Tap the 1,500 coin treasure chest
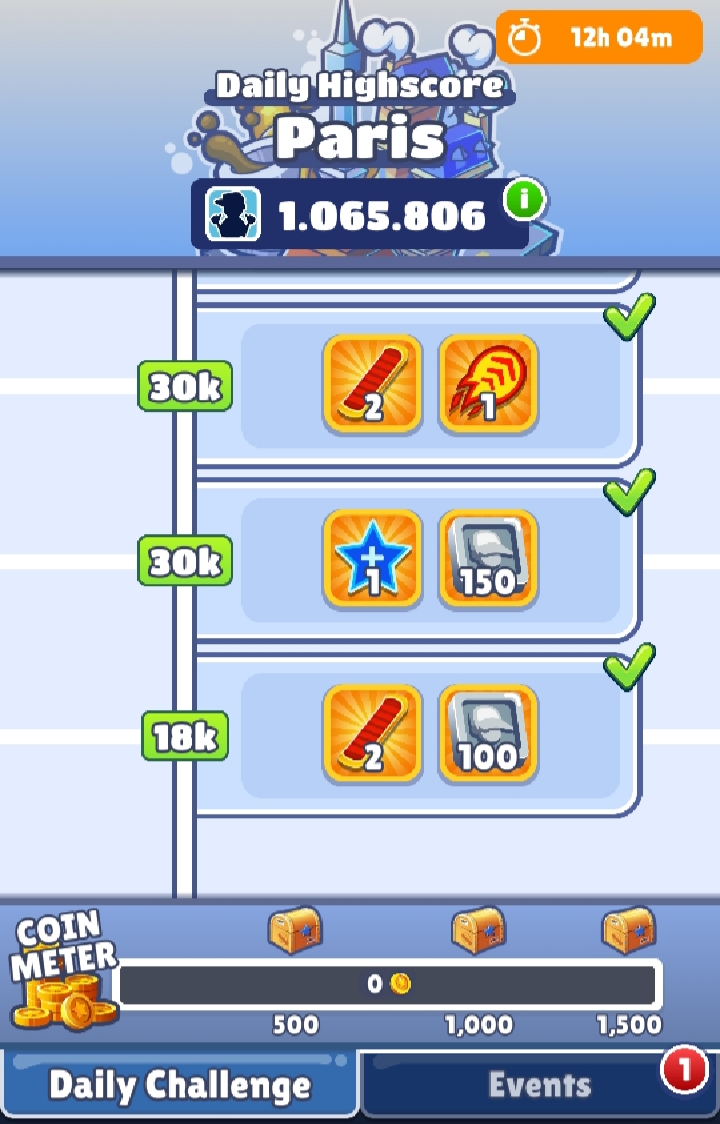This screenshot has width=720, height=1124. (x=629, y=930)
